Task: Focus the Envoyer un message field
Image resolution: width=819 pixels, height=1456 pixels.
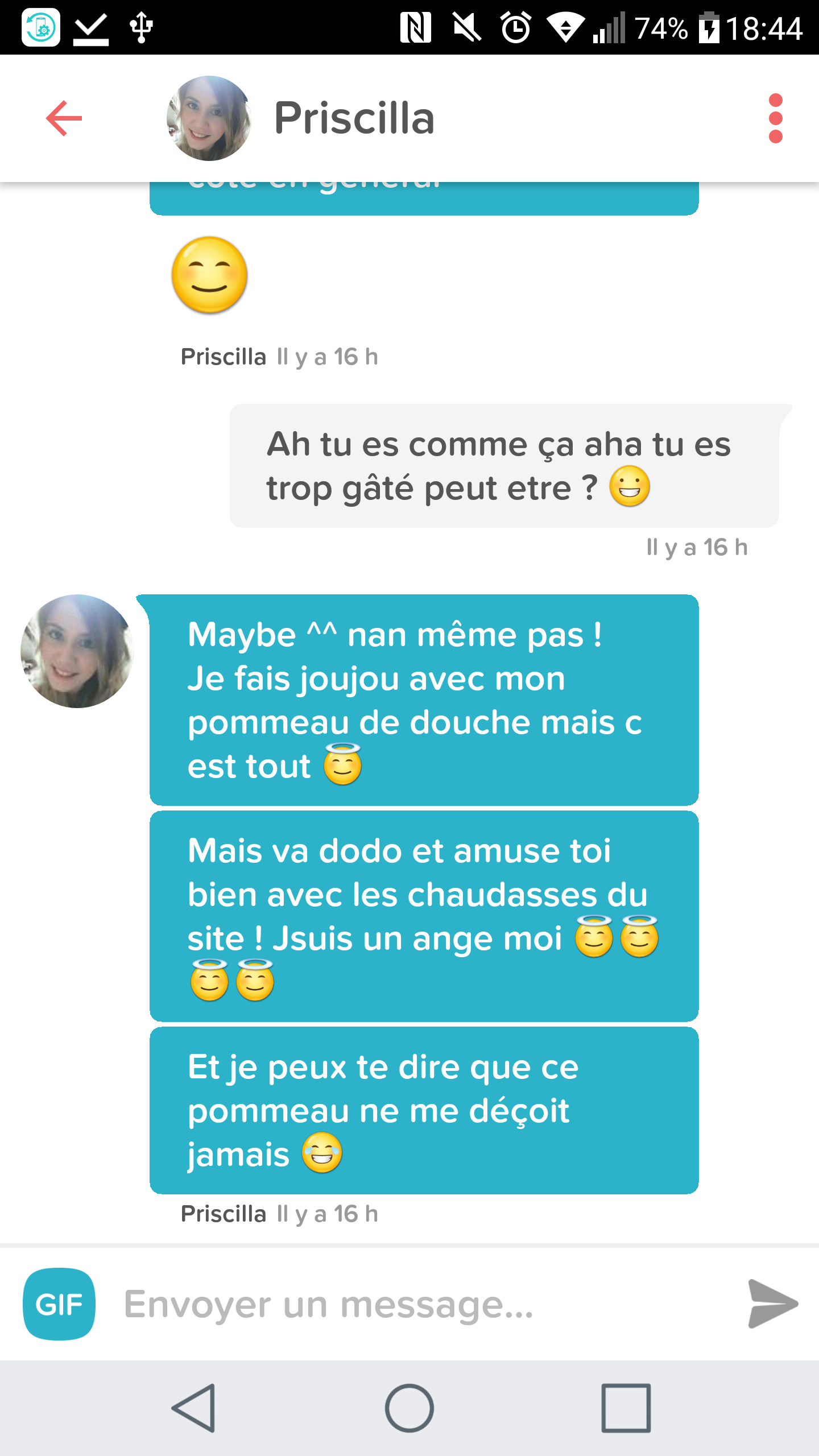Action: tap(421, 1304)
